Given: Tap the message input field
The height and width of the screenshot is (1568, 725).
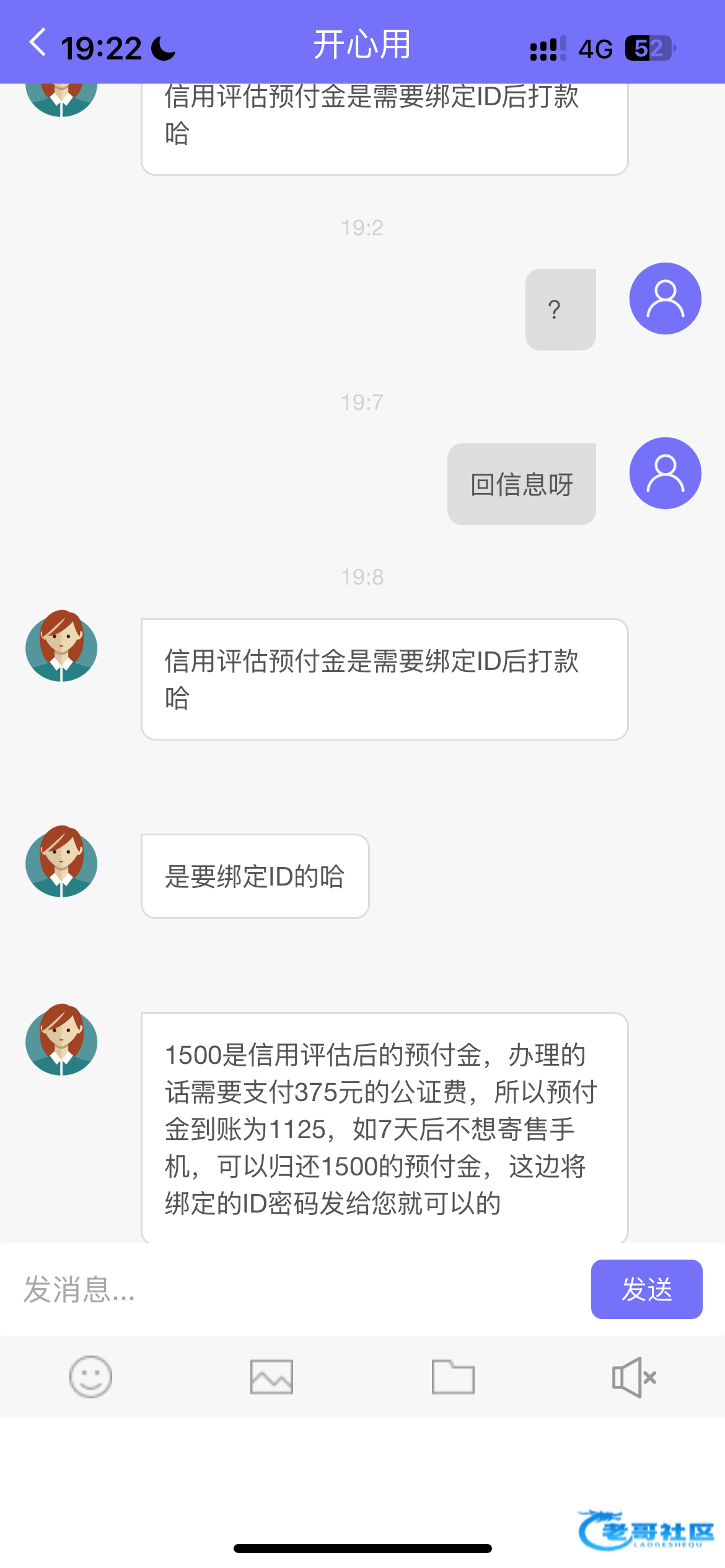Looking at the screenshot, I should (297, 1289).
